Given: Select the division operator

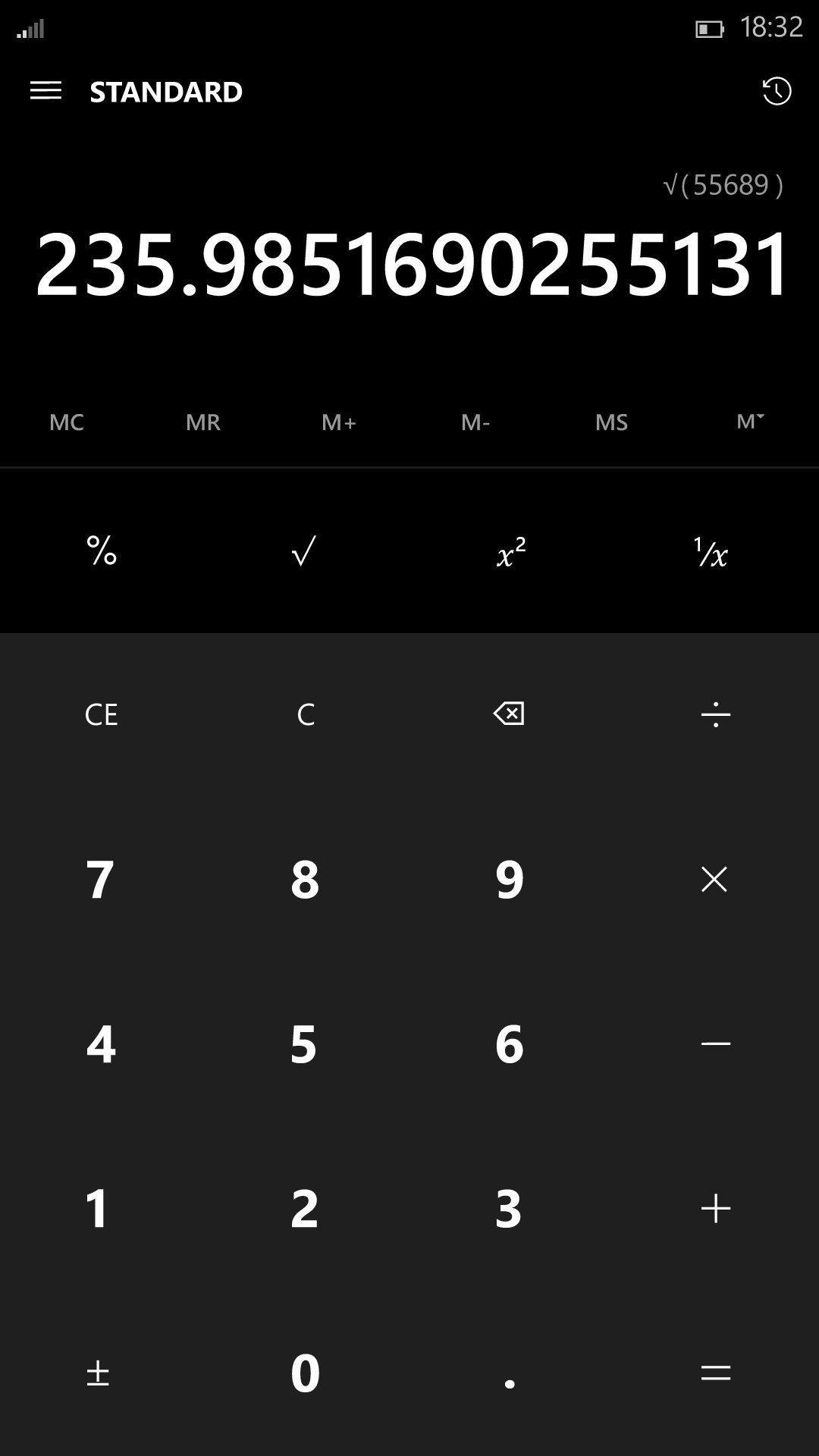Looking at the screenshot, I should pos(715,714).
